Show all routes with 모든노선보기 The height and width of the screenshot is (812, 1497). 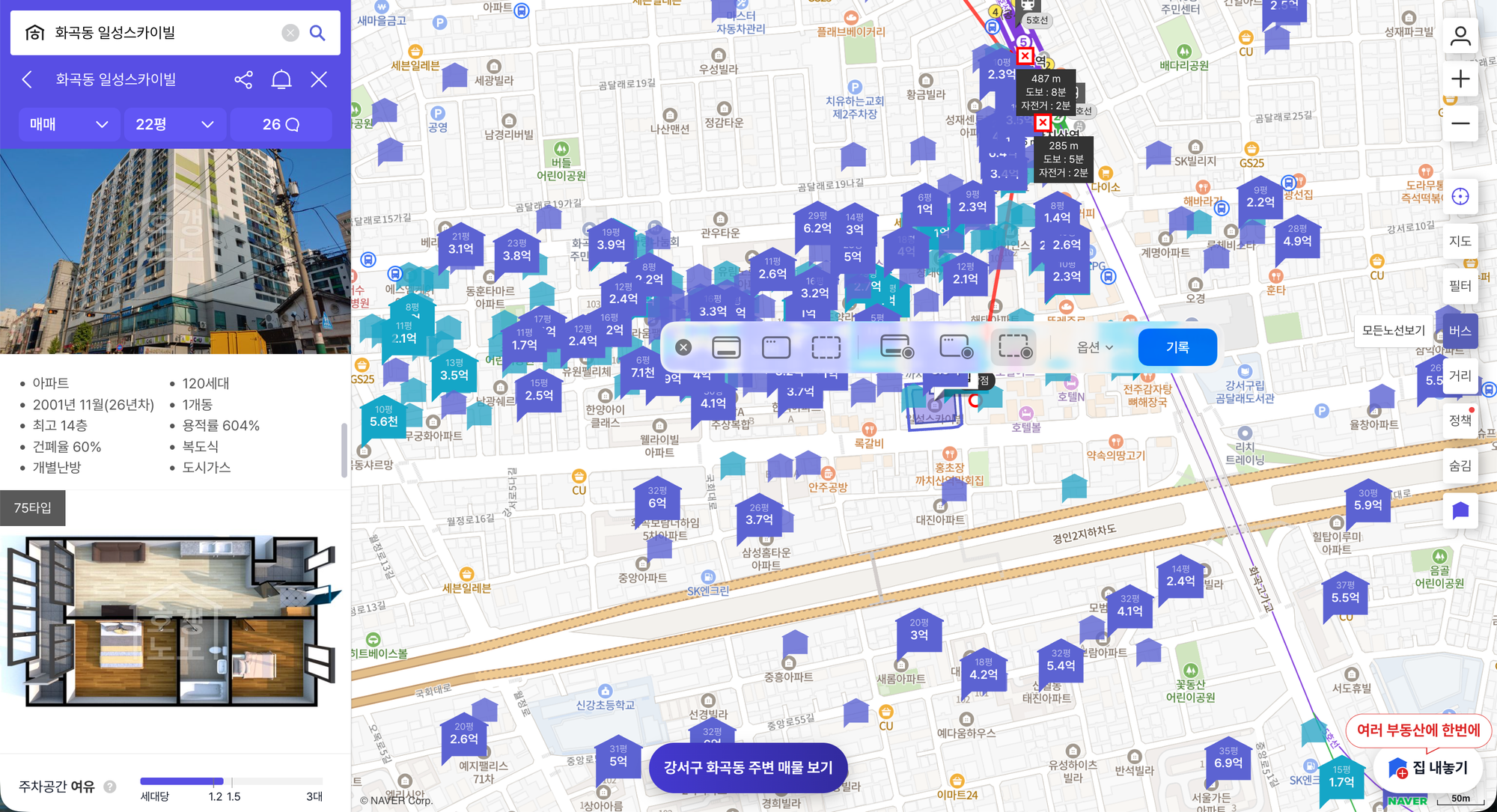coord(1393,331)
